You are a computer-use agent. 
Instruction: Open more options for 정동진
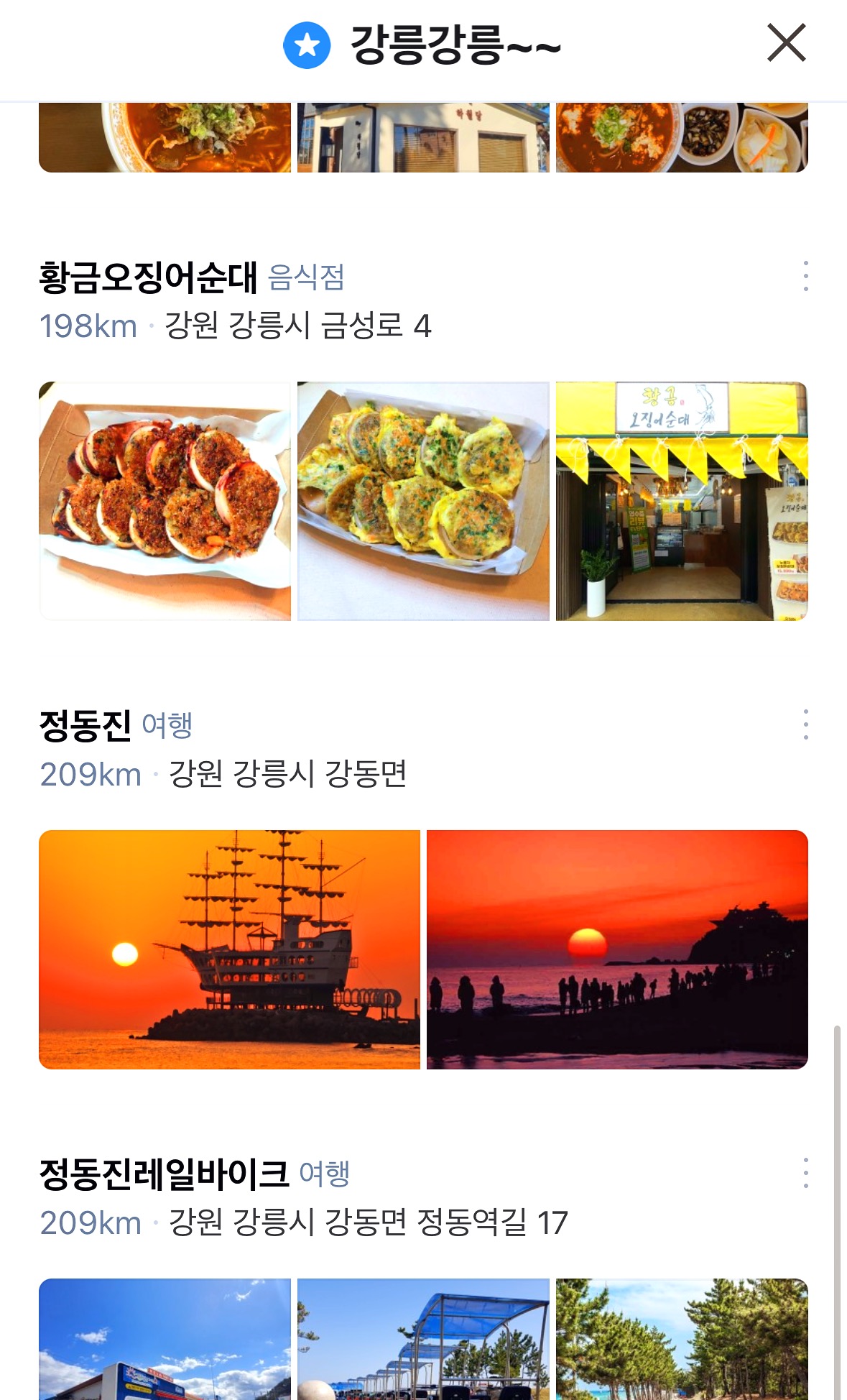(805, 724)
